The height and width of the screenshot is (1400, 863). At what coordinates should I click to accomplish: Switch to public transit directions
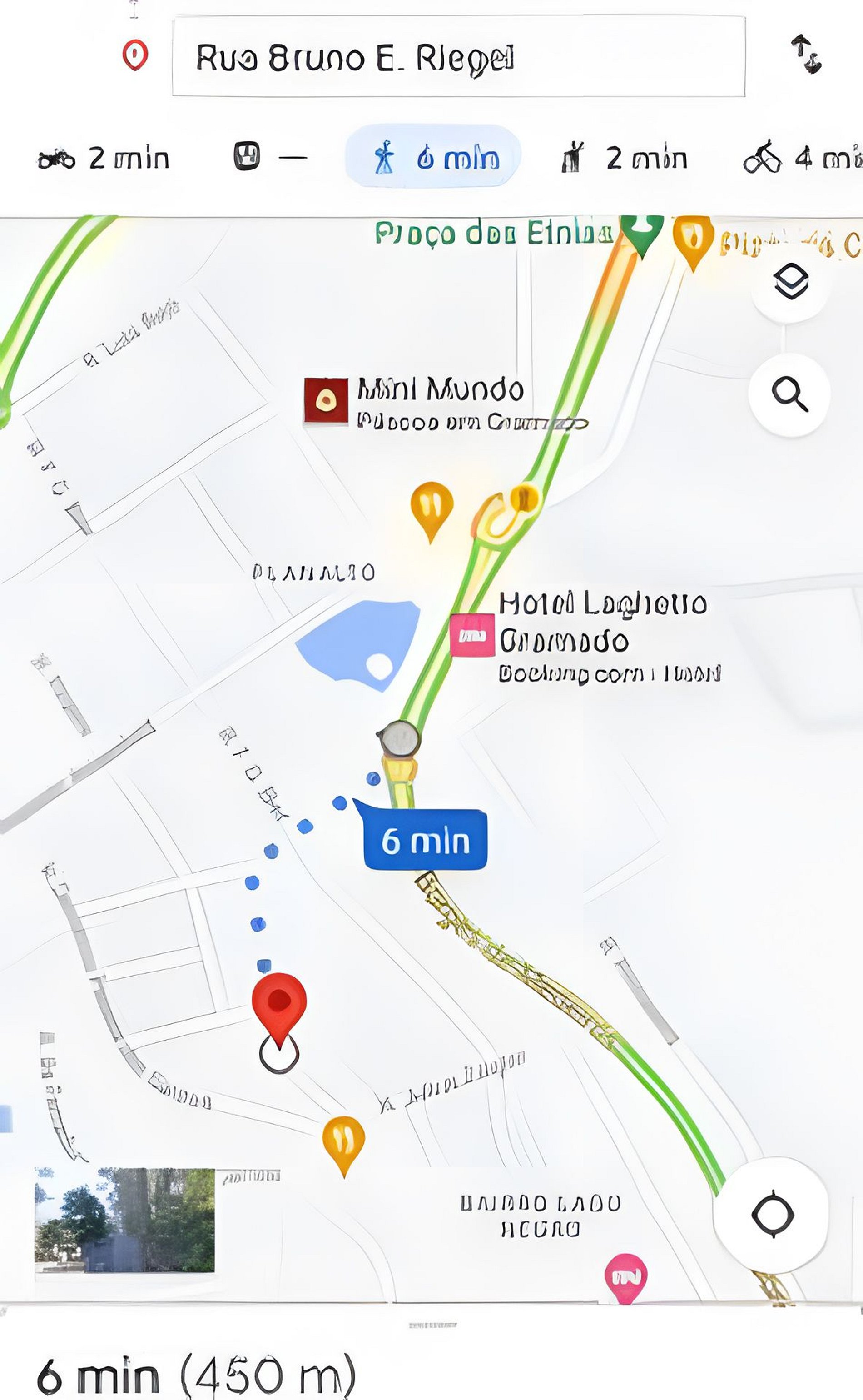(x=269, y=157)
